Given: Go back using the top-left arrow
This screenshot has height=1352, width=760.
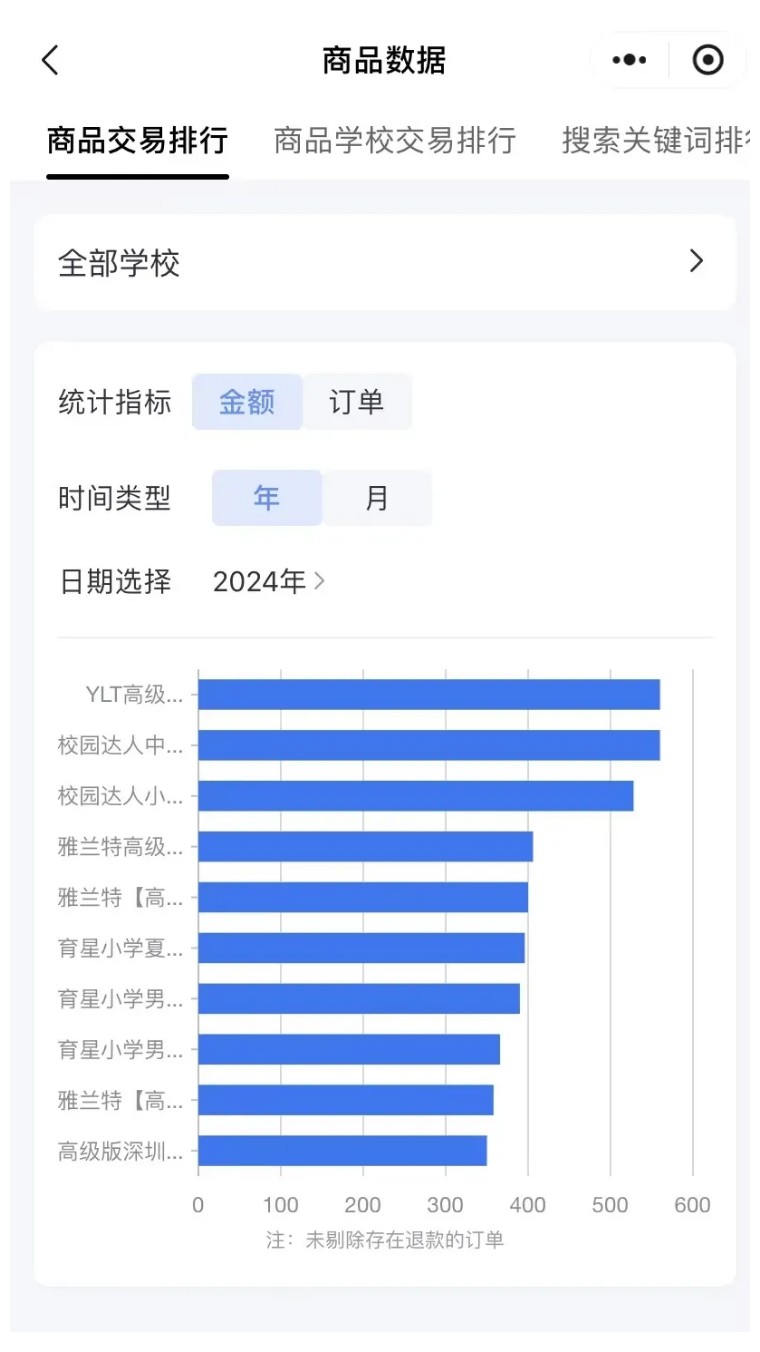Looking at the screenshot, I should point(50,61).
